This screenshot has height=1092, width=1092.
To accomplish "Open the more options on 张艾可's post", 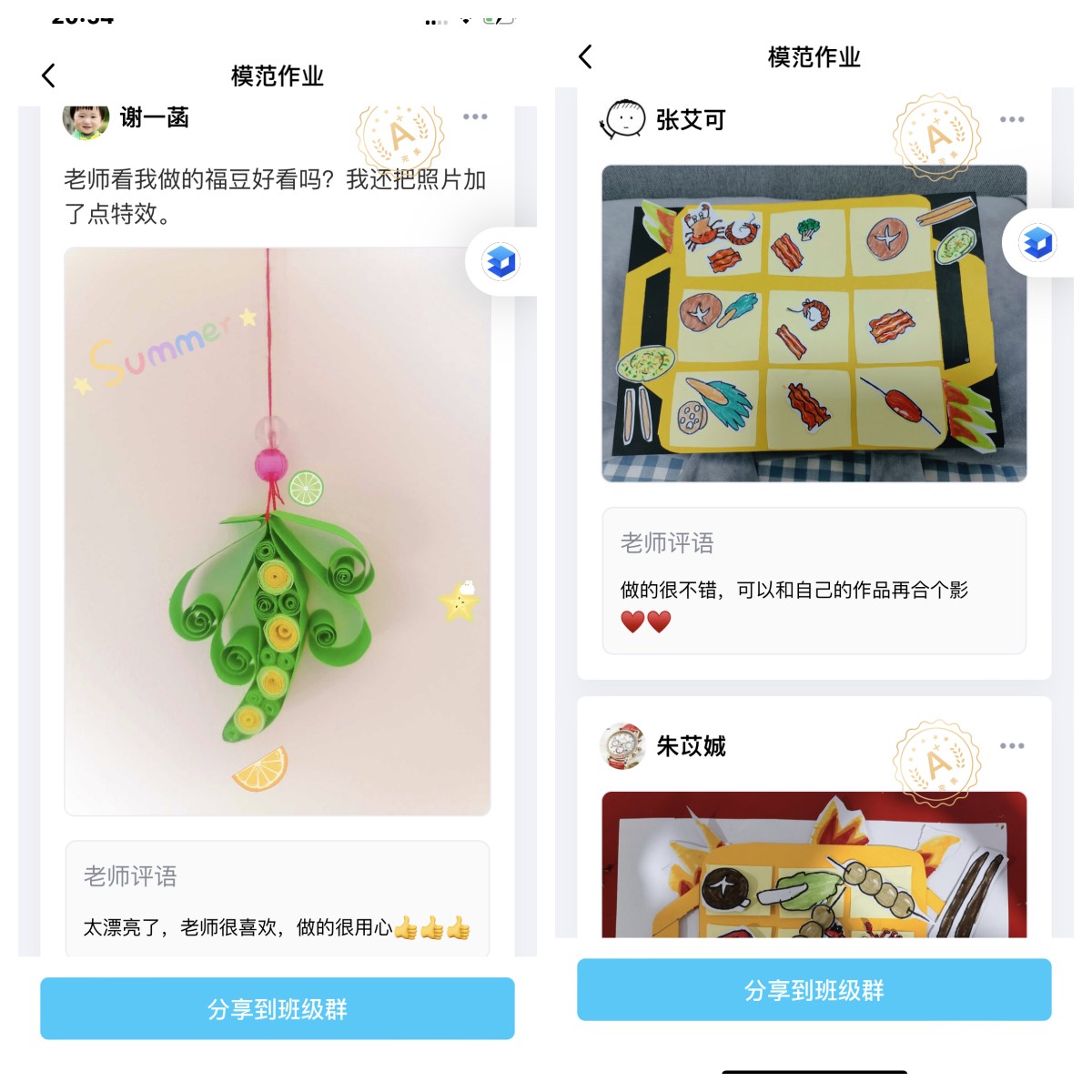I will (x=1012, y=120).
